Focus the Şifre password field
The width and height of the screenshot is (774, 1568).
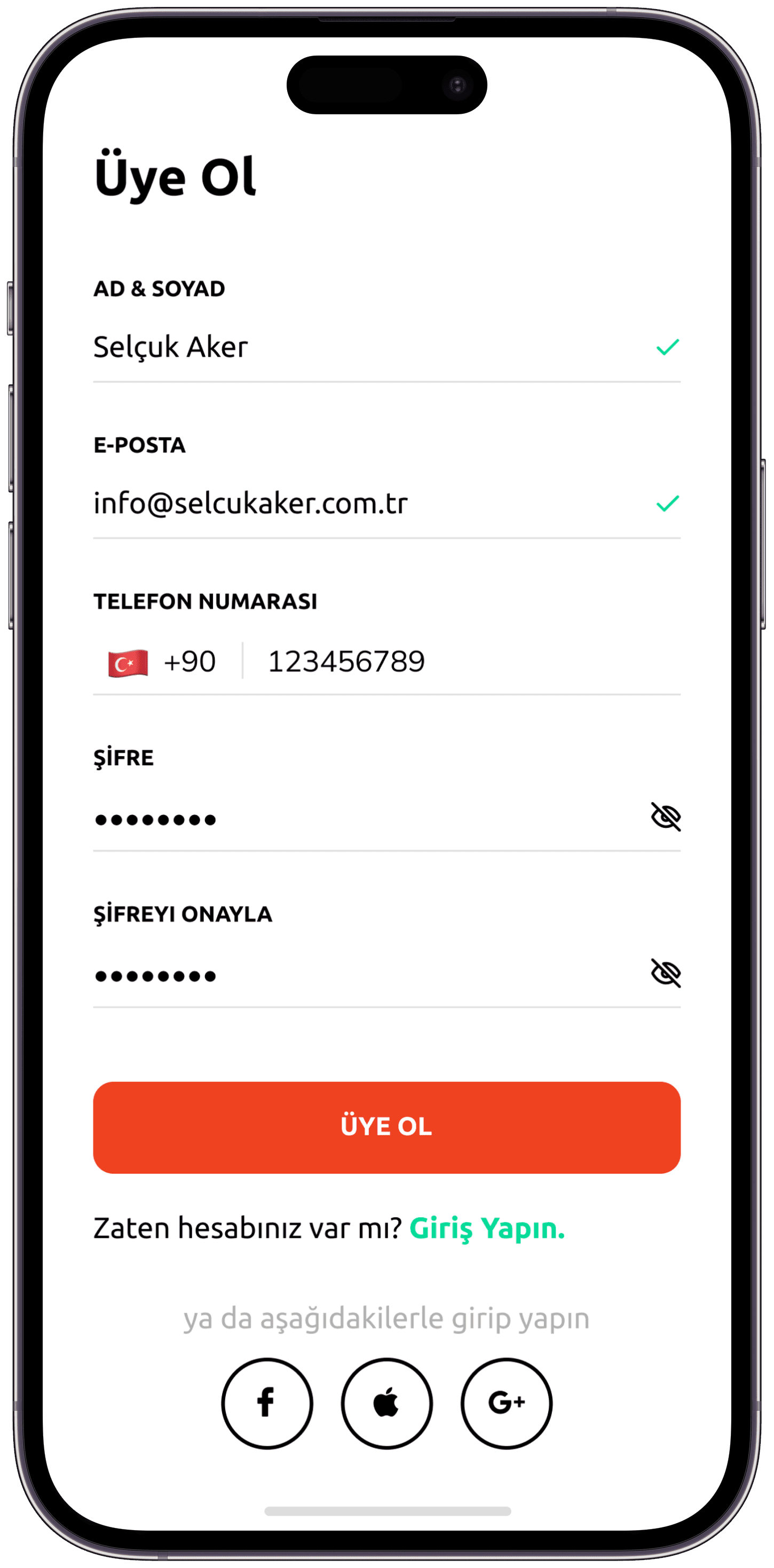365,819
